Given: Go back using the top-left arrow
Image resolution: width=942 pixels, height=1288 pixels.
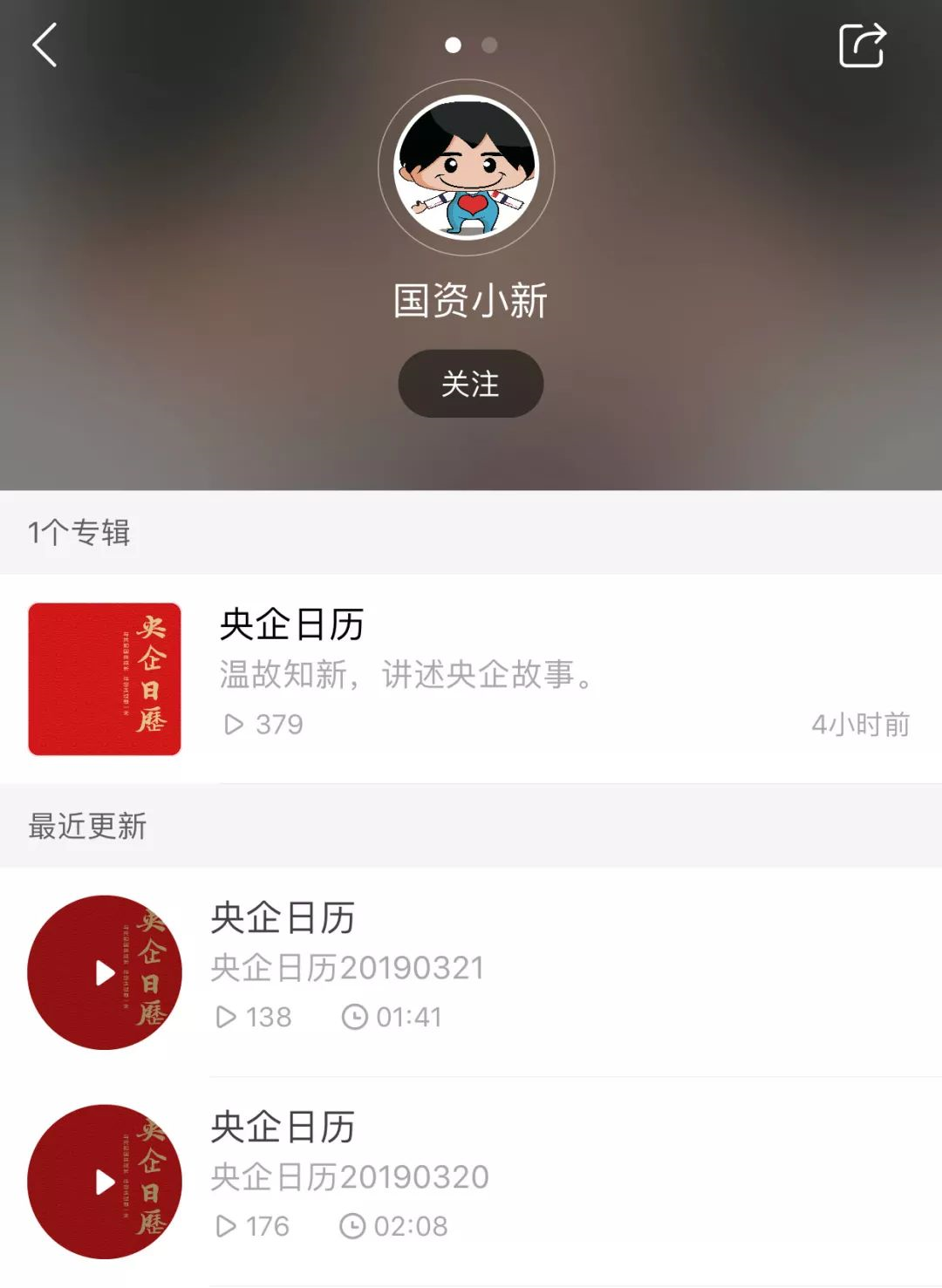Looking at the screenshot, I should pos(45,45).
